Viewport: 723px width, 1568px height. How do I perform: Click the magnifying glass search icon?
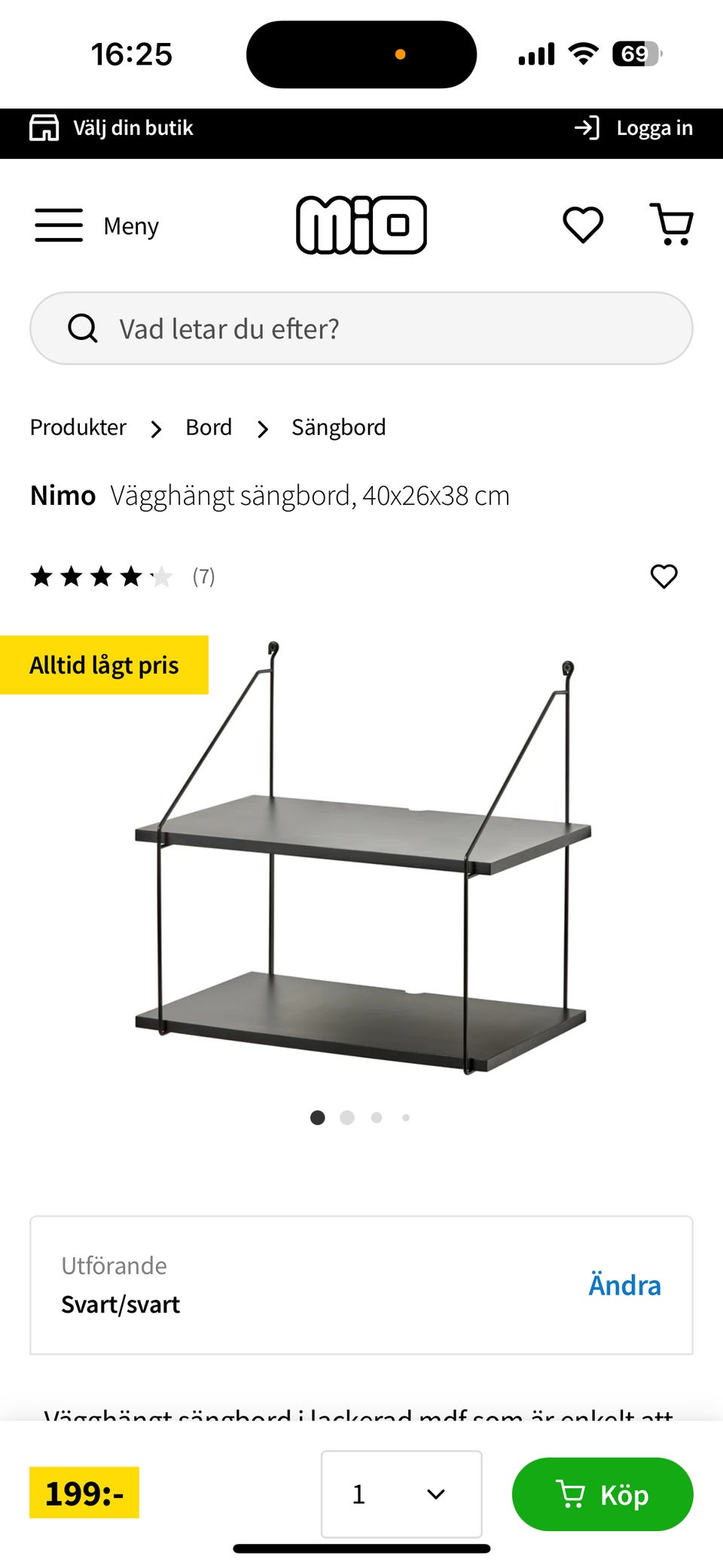(x=83, y=328)
